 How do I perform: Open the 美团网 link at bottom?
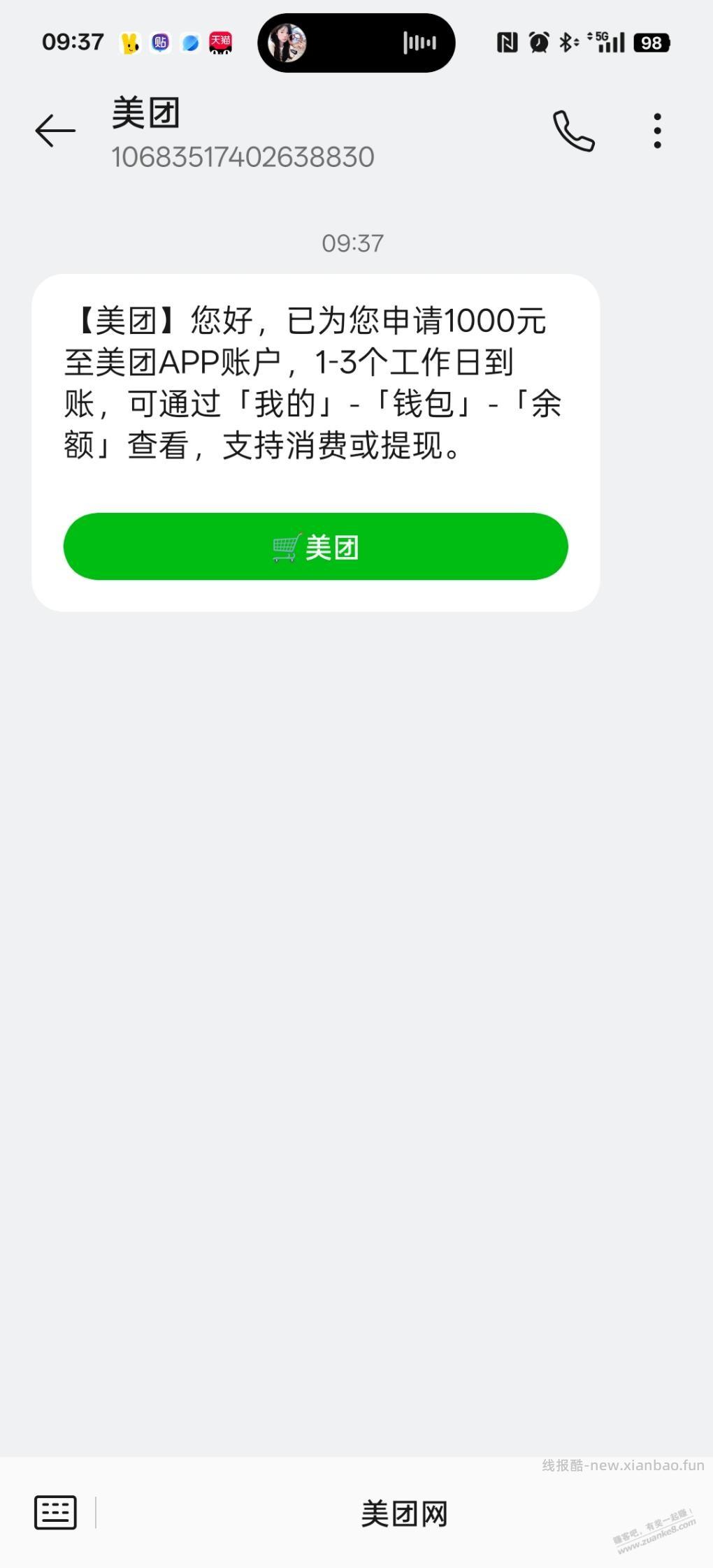click(403, 1512)
